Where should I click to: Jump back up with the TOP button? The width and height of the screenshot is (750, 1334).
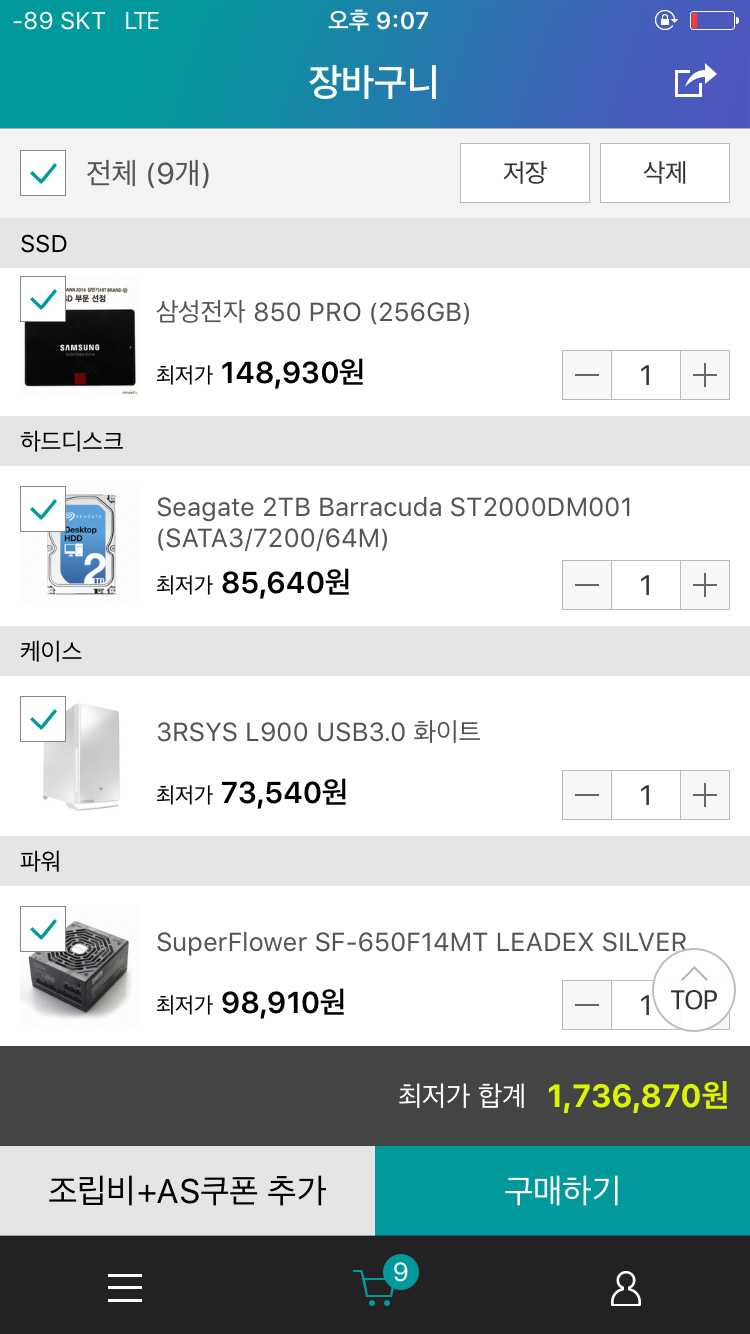694,990
